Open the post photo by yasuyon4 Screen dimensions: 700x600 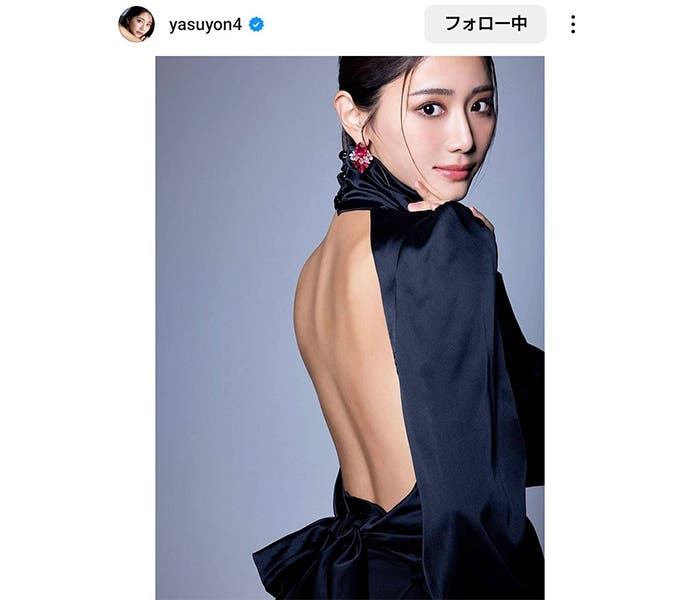[x=349, y=327]
